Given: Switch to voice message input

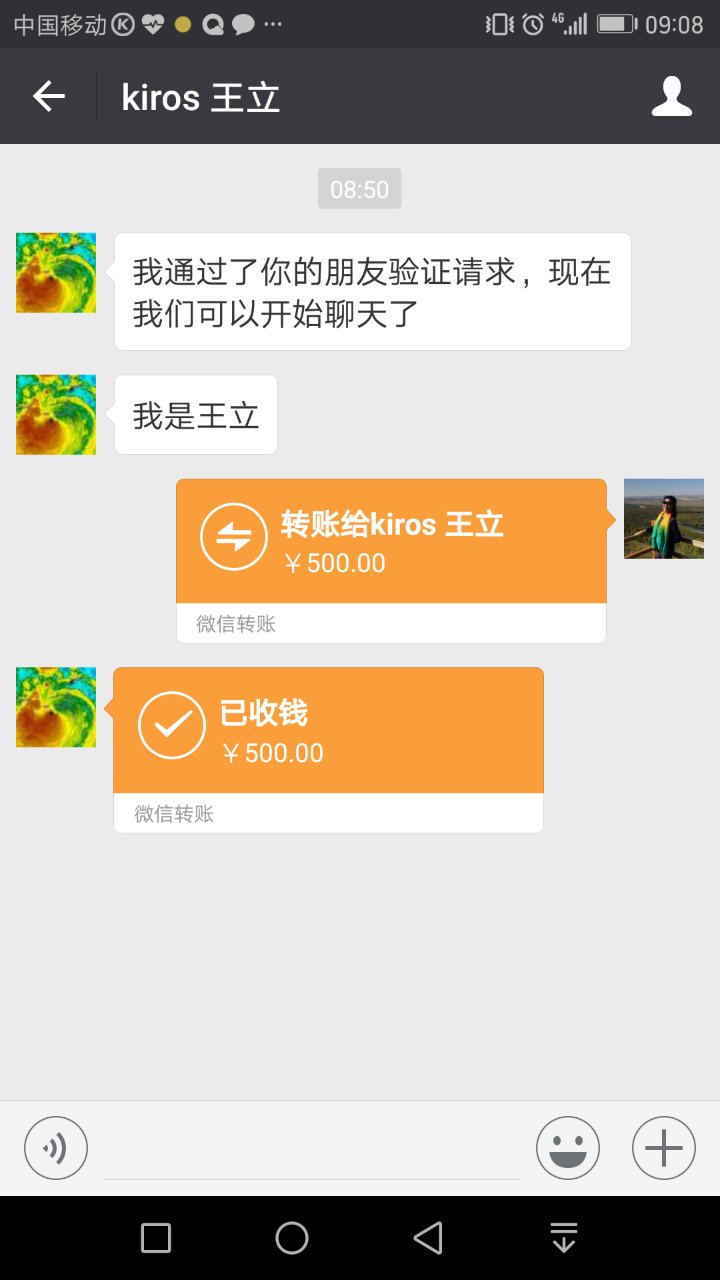Looking at the screenshot, I should coord(56,1148).
